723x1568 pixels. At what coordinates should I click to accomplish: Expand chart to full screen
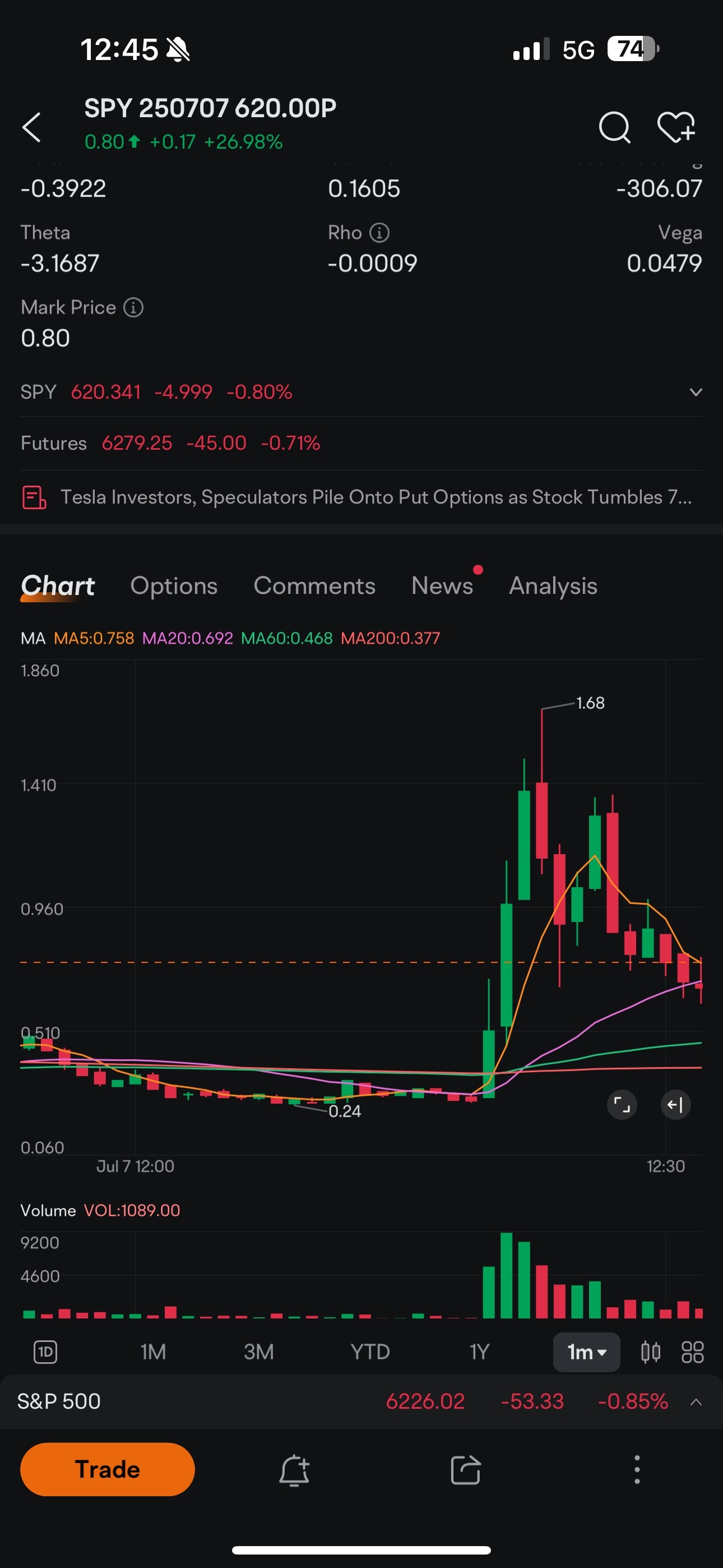tap(622, 1104)
